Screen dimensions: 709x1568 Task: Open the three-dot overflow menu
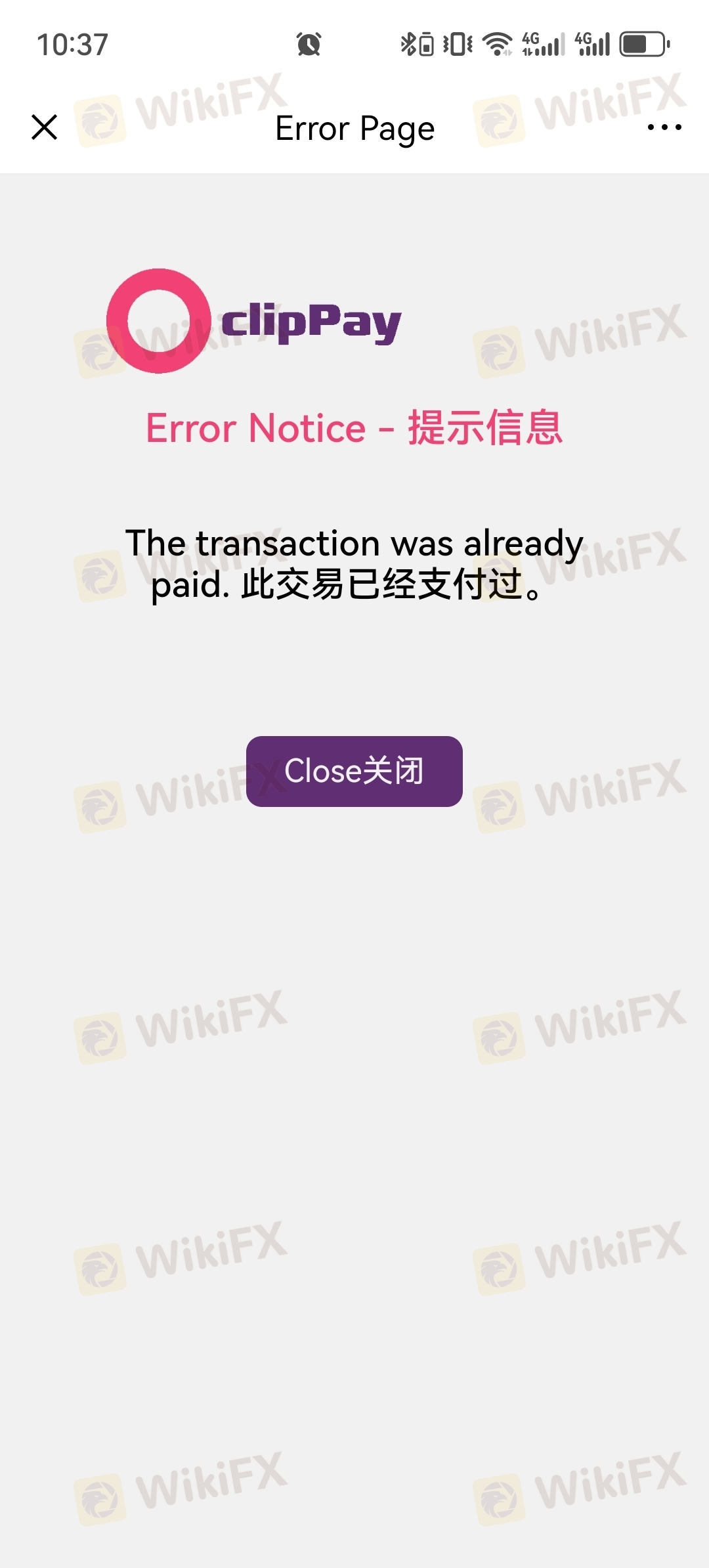point(664,127)
